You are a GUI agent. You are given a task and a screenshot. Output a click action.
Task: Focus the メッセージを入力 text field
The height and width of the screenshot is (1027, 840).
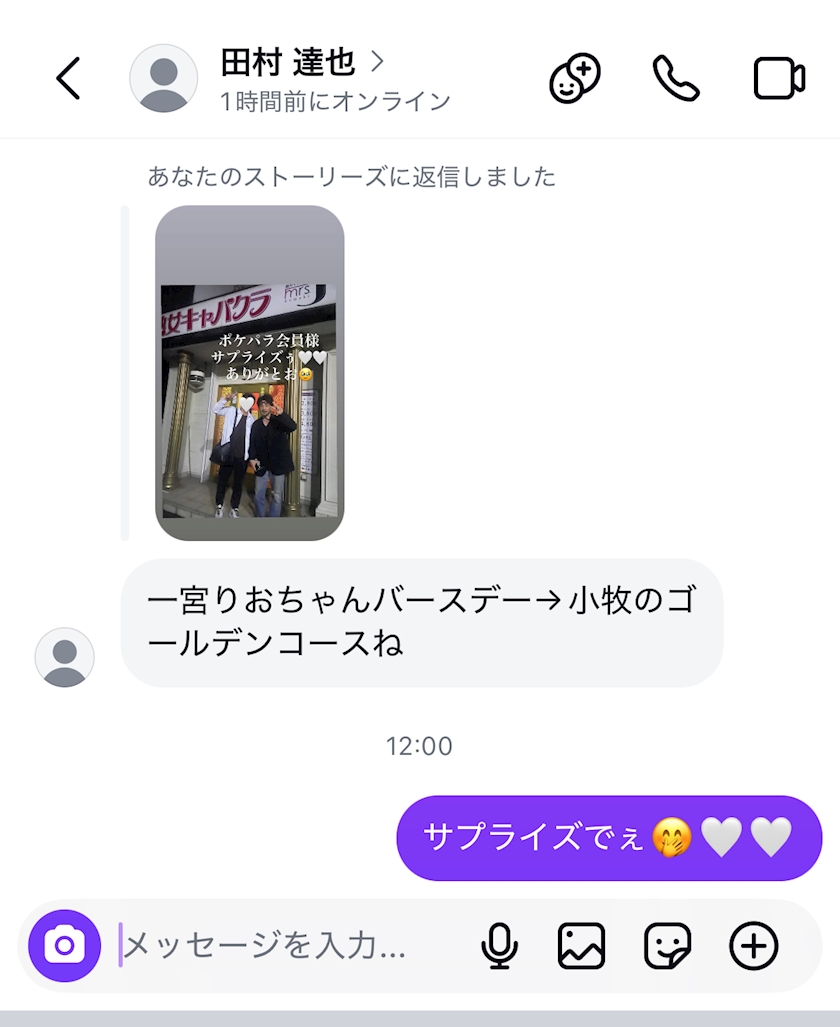[x=290, y=945]
